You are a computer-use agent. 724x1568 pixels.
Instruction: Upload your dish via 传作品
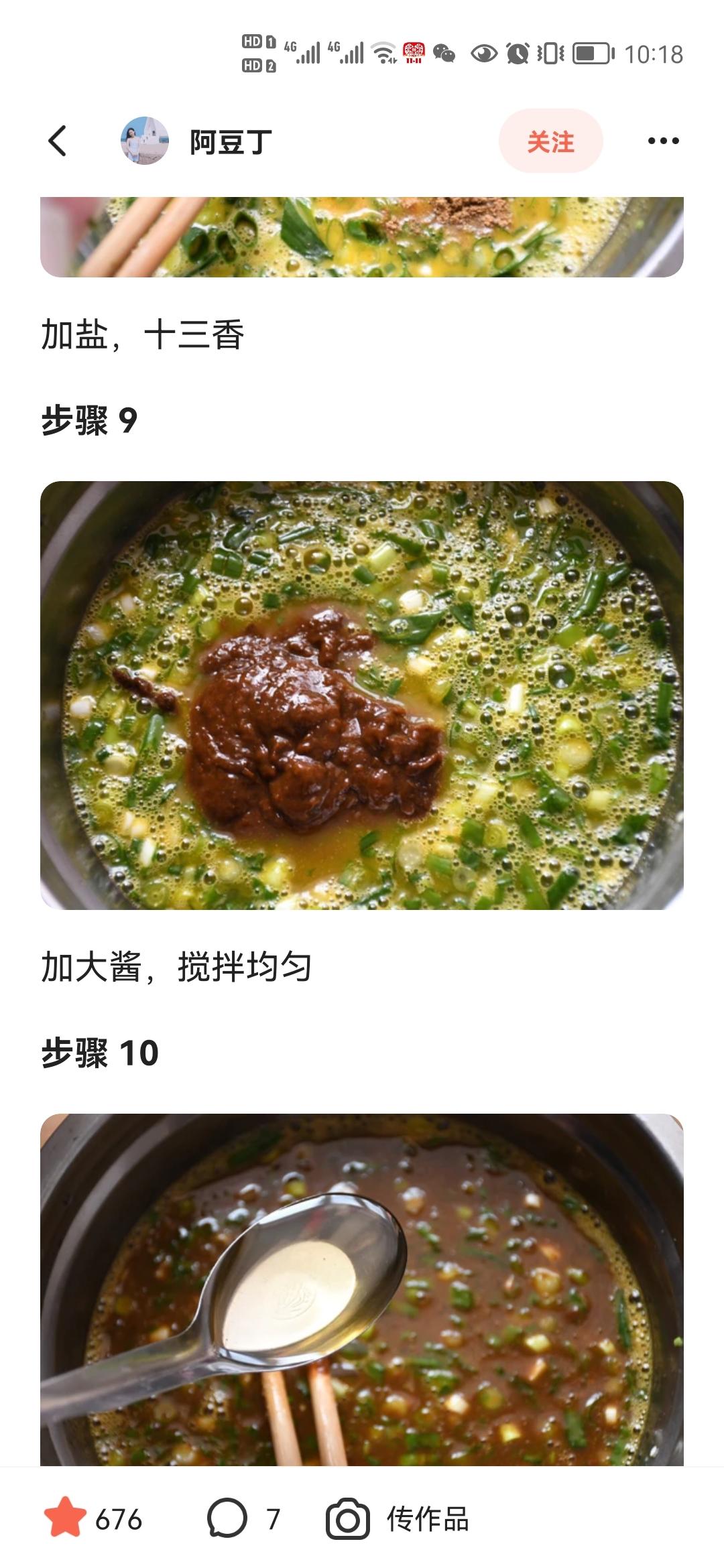coord(398,1518)
